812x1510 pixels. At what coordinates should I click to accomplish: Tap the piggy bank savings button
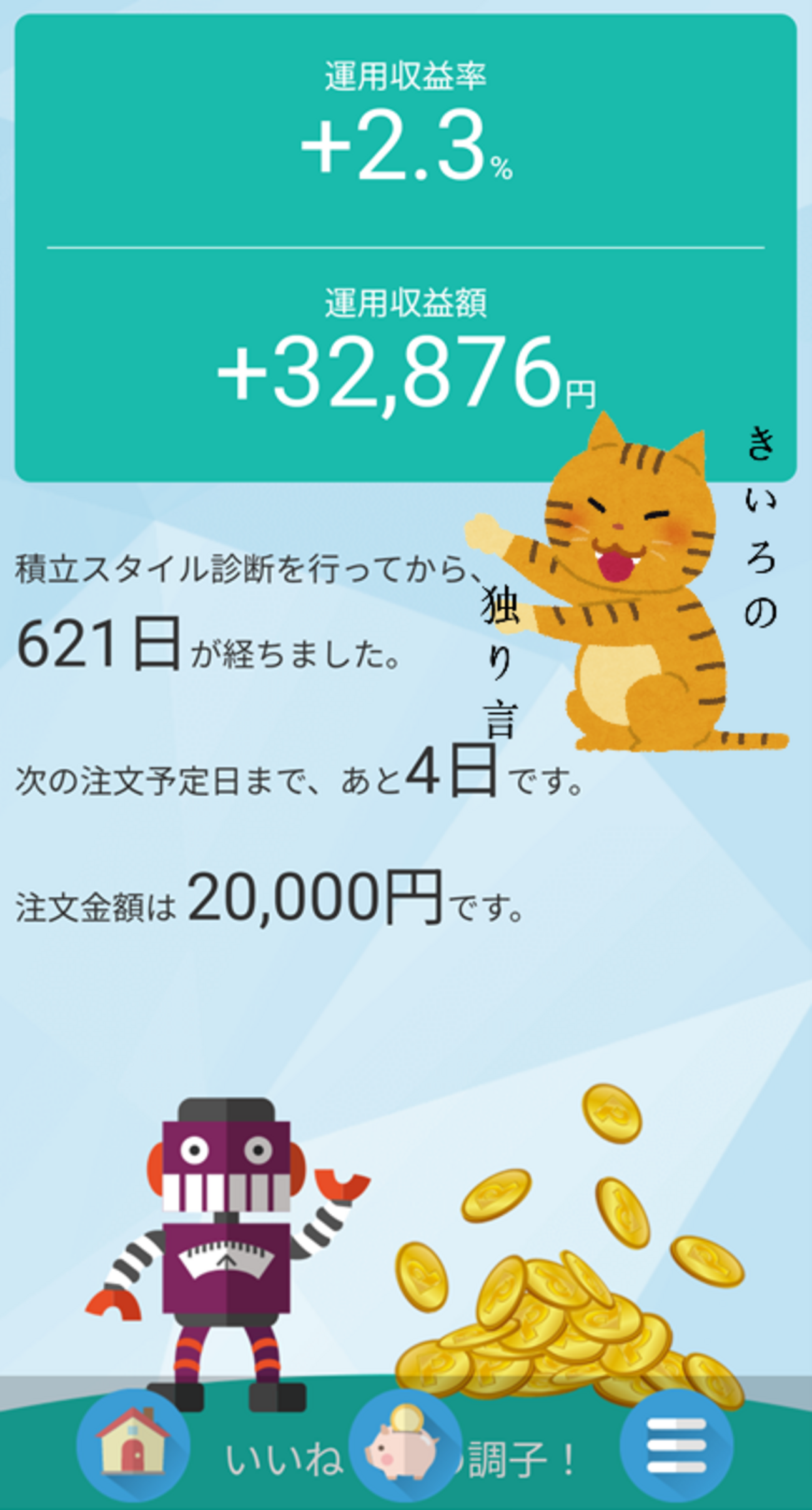(x=405, y=1445)
